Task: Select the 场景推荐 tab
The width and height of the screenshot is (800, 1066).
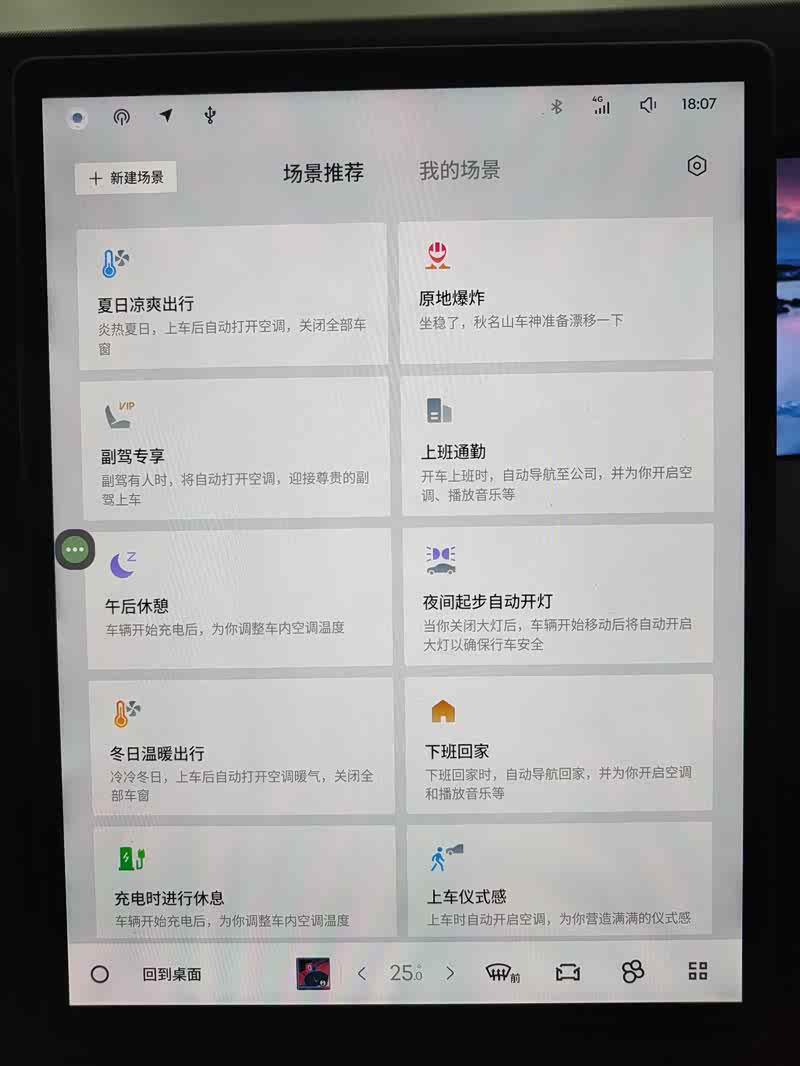Action: coord(323,172)
